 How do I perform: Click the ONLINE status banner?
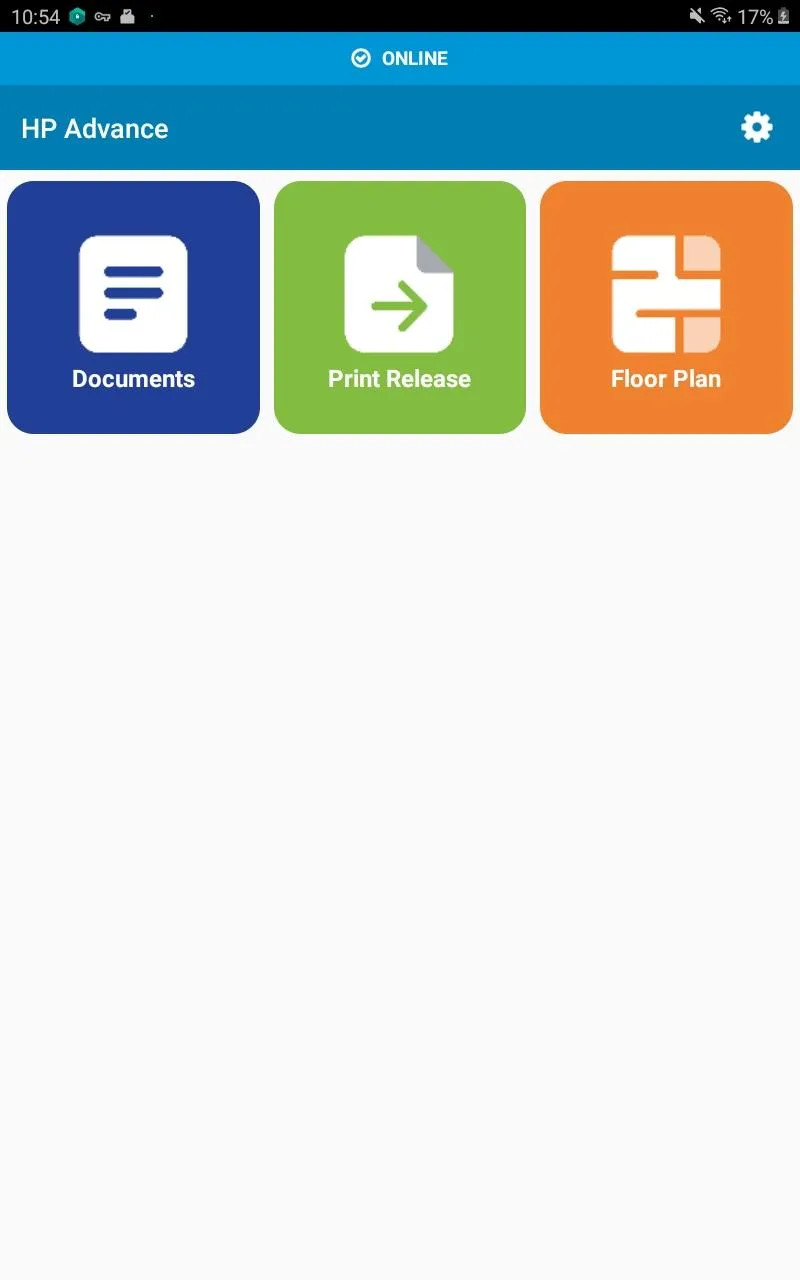click(400, 58)
